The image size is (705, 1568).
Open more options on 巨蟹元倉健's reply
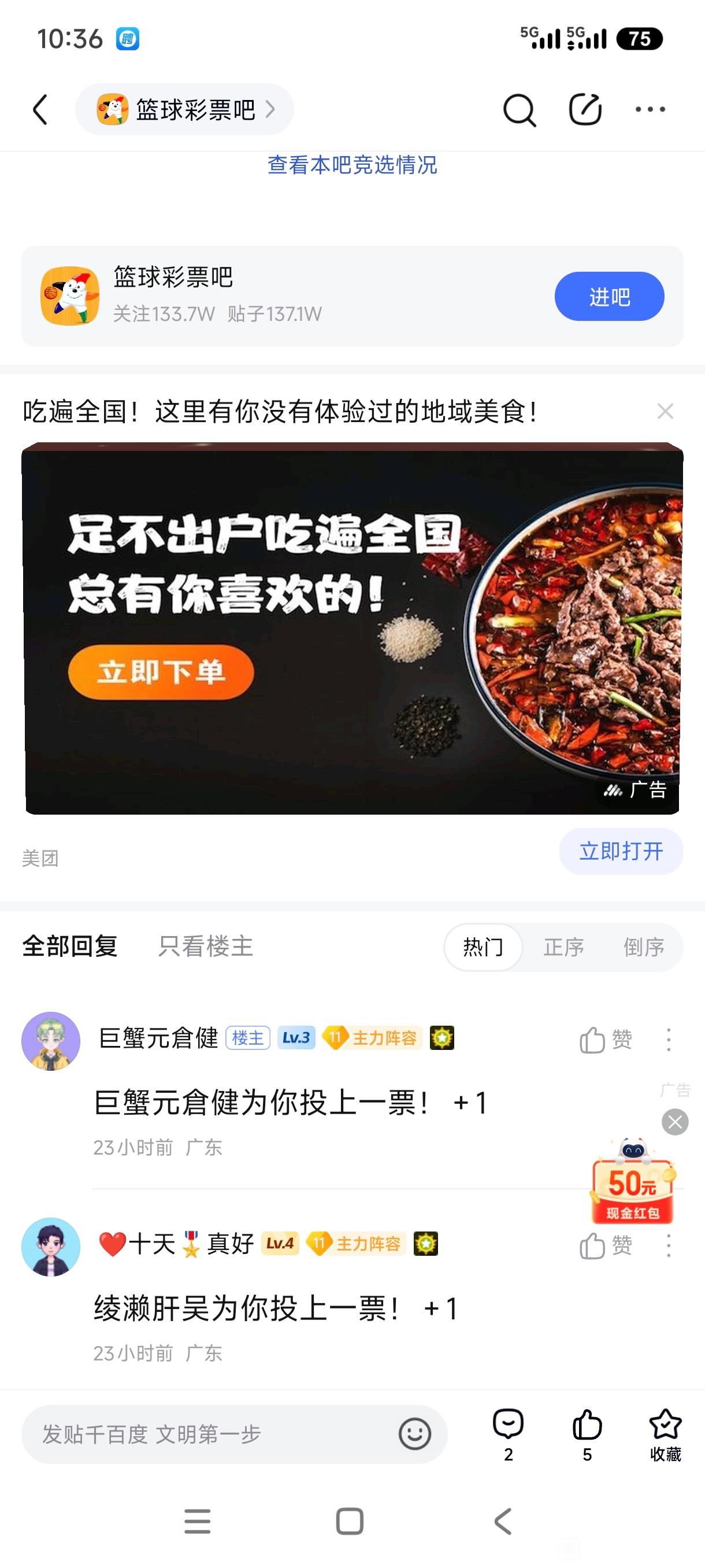[669, 1040]
